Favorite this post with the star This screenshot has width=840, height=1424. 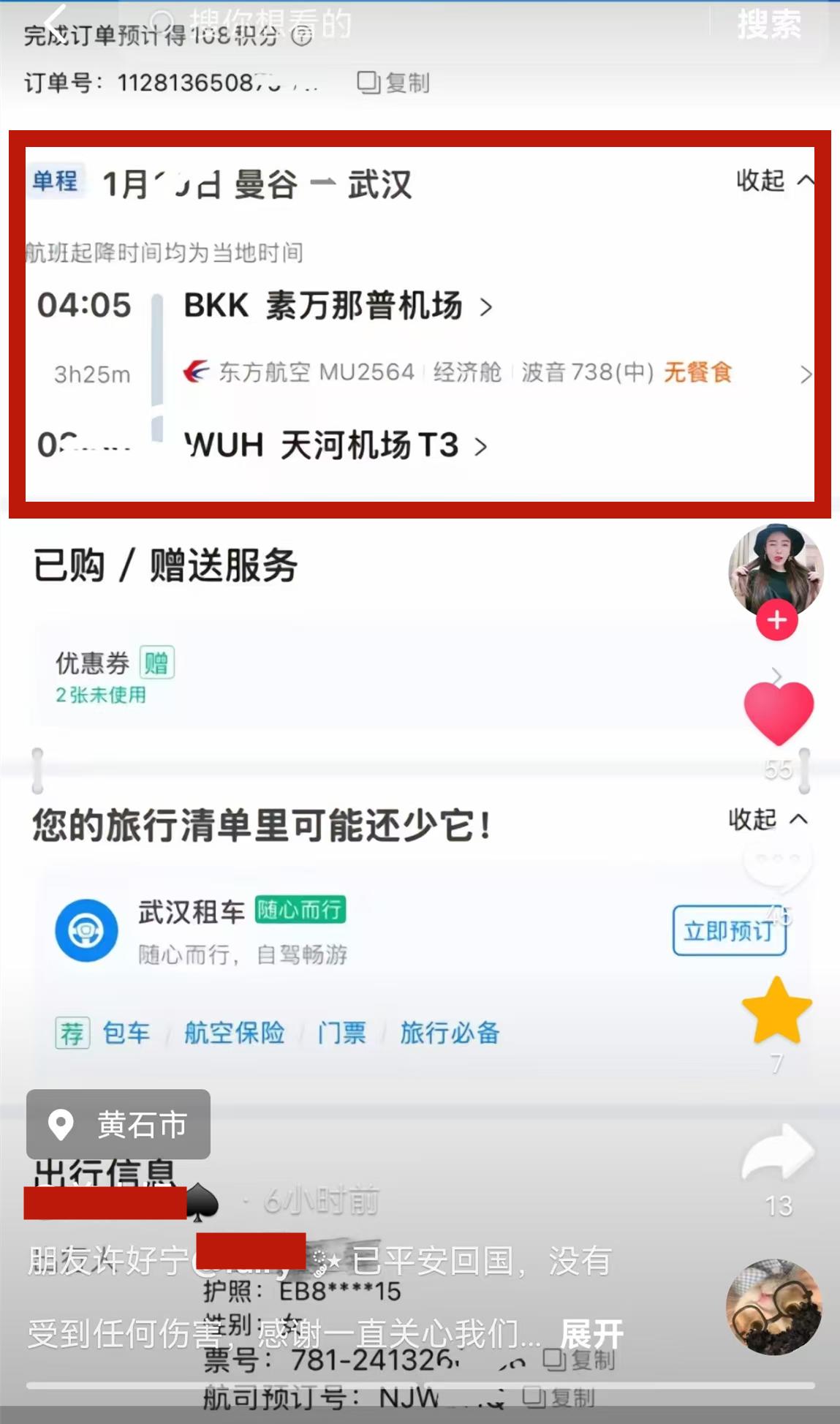776,1012
